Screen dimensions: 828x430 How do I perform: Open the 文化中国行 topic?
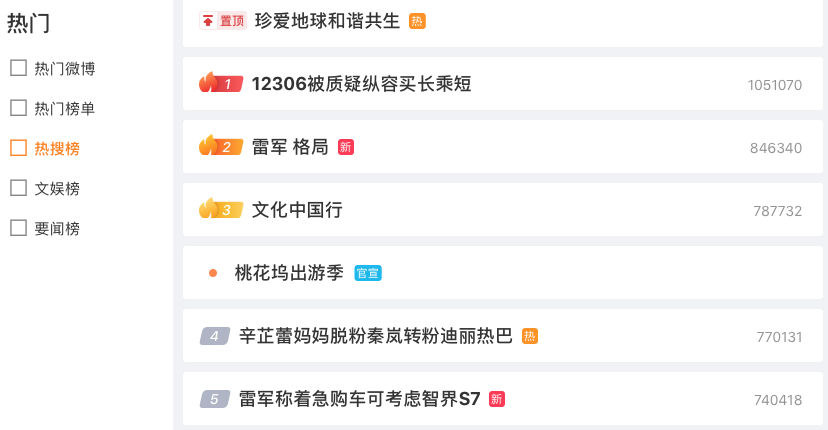click(x=297, y=210)
